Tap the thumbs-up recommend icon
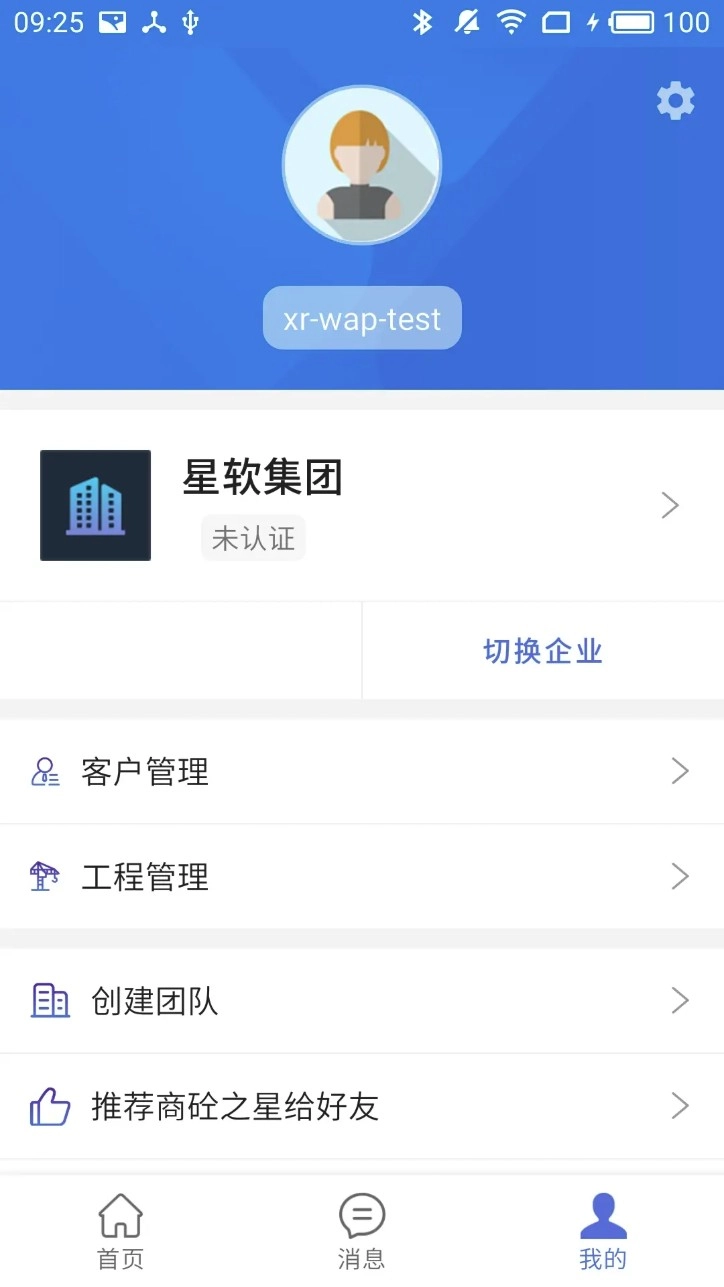 47,1107
